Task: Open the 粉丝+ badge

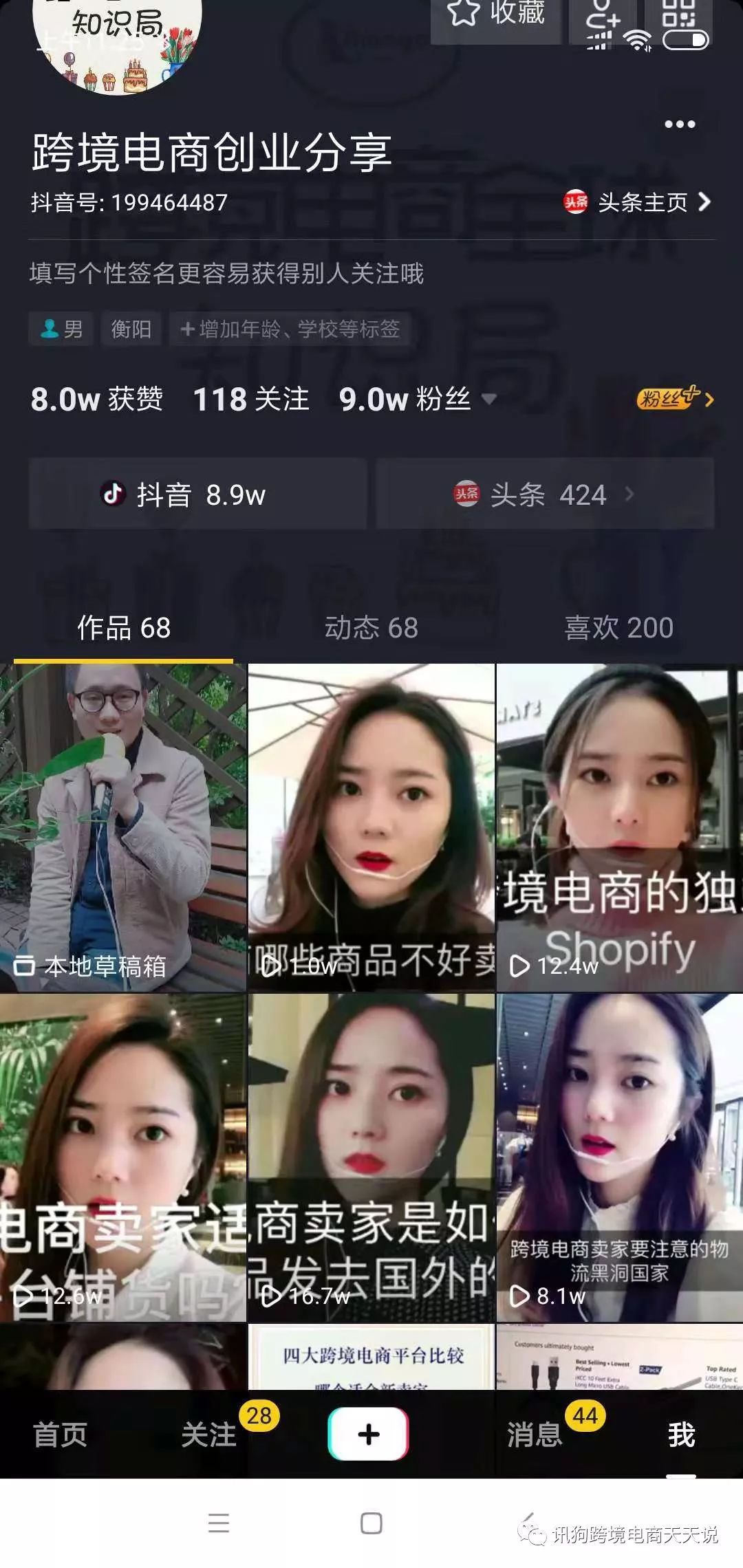Action: 675,398
